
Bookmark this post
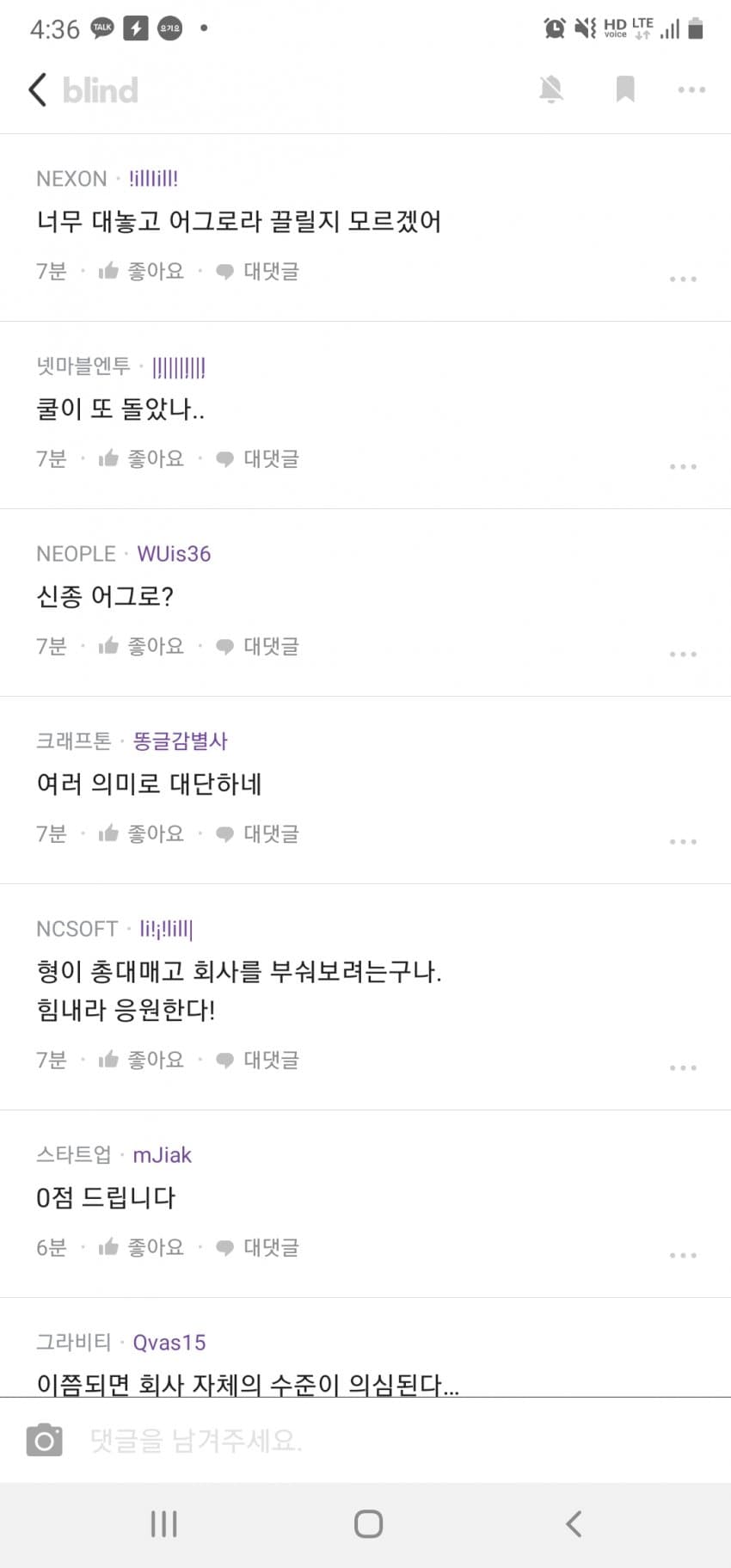[625, 89]
